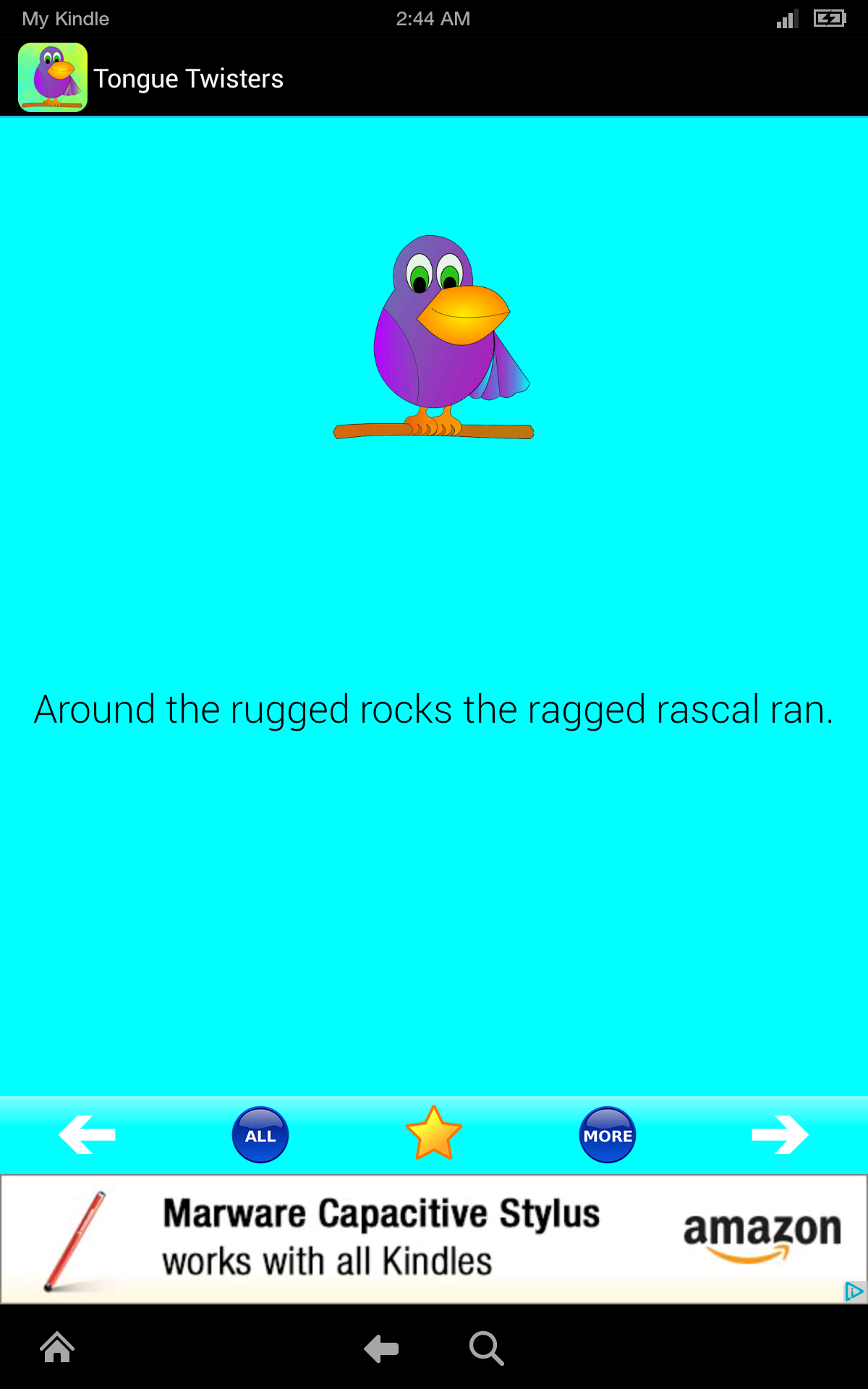
Task: Open the MORE button
Action: [608, 1135]
